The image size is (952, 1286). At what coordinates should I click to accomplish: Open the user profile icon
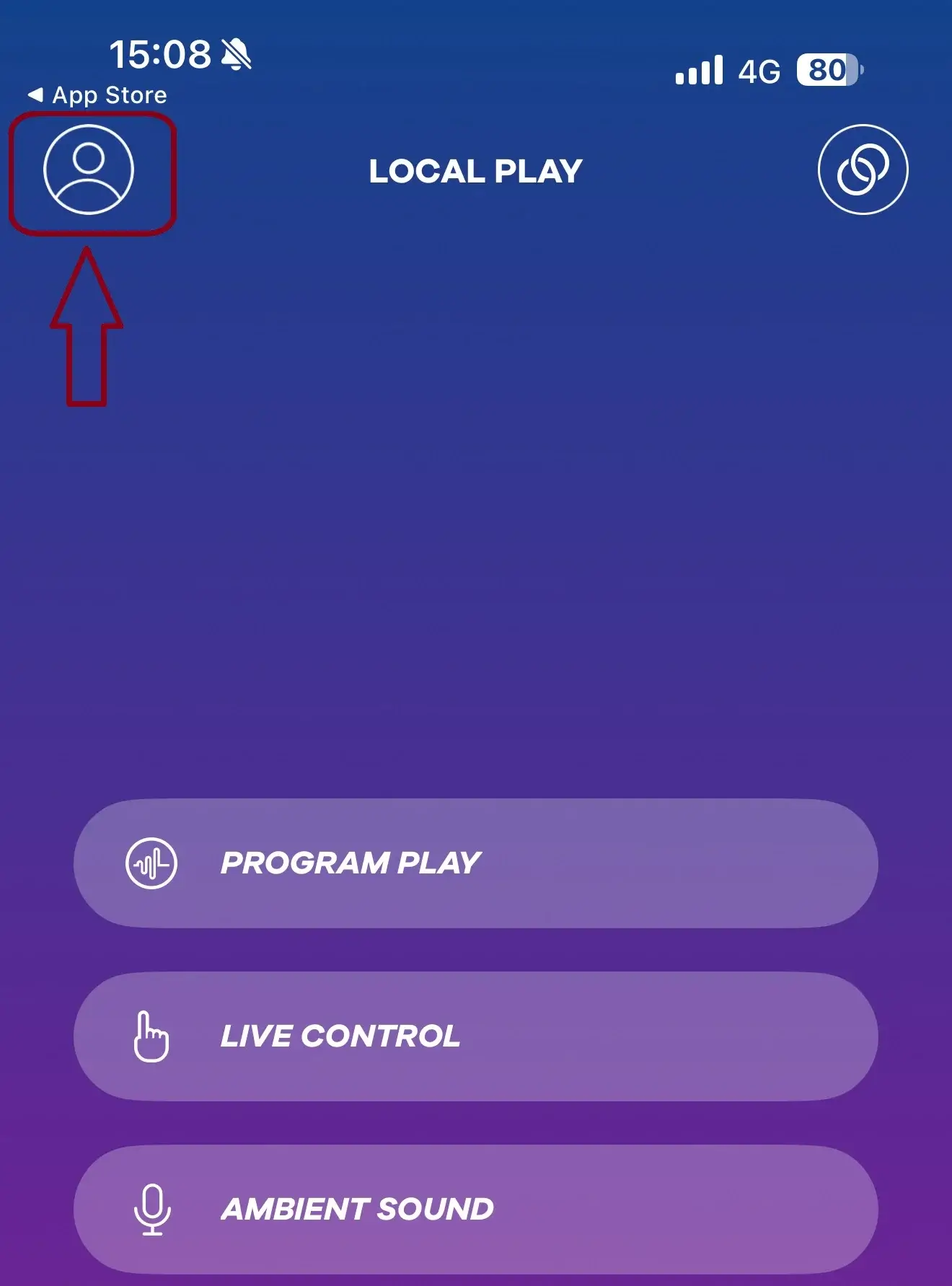(x=89, y=170)
